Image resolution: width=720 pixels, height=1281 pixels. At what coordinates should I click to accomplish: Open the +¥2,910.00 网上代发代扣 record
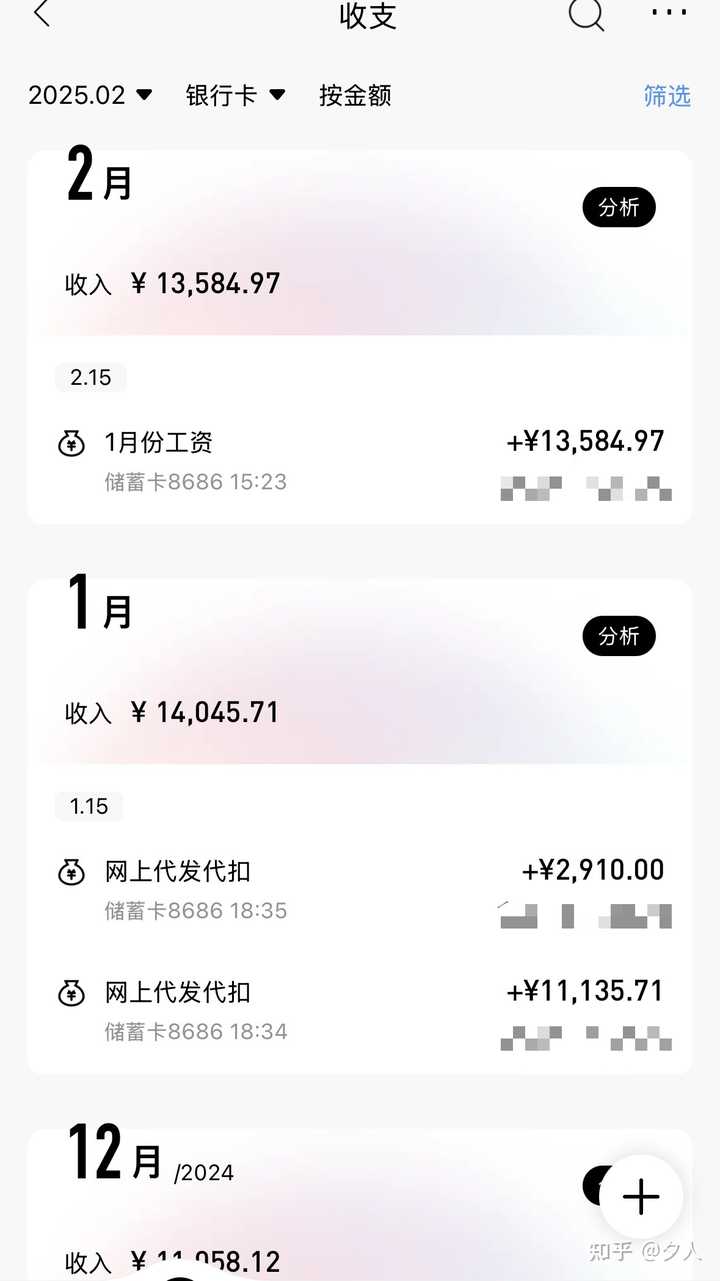tap(360, 889)
